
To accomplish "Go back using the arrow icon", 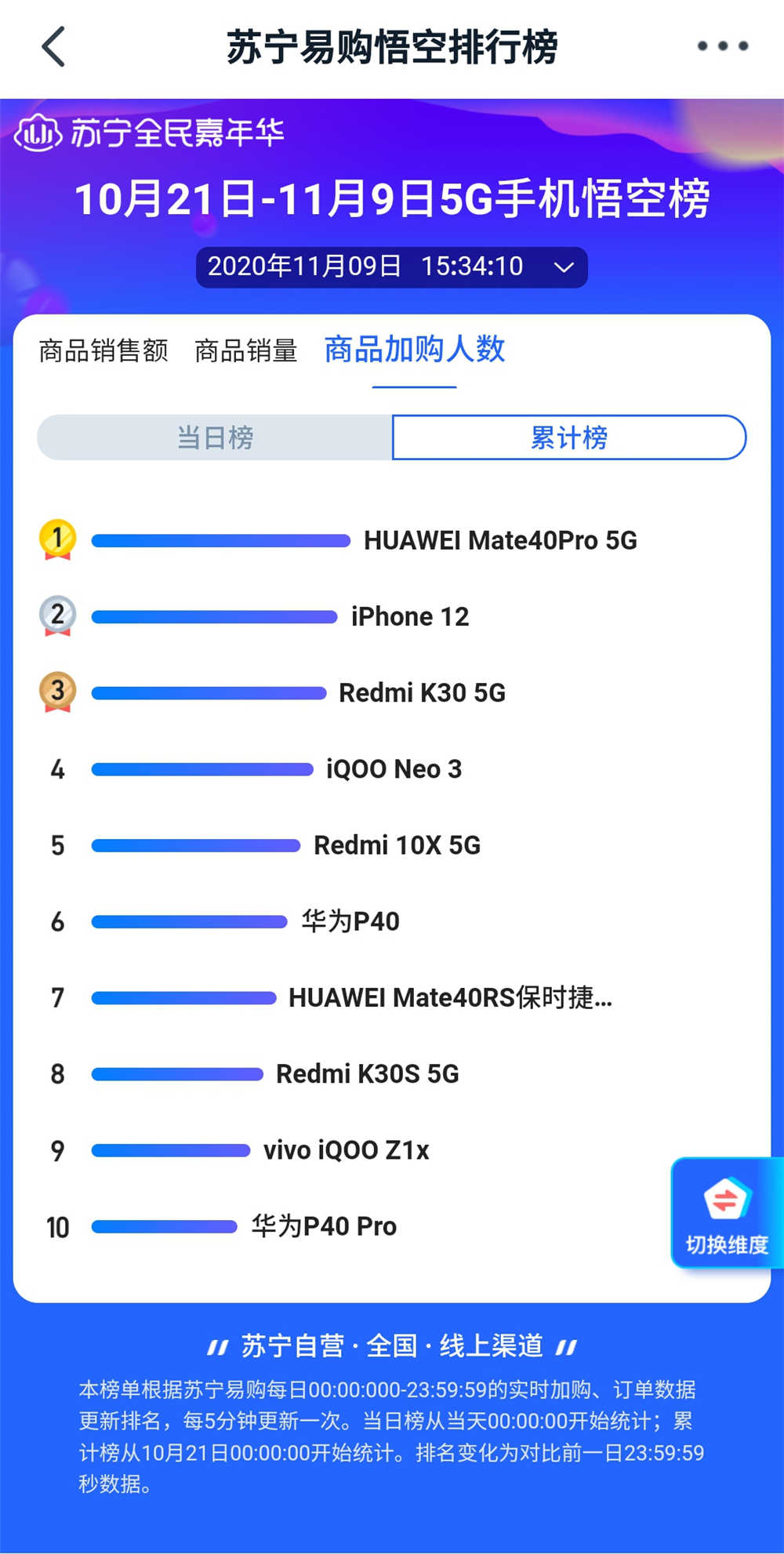I will click(53, 47).
